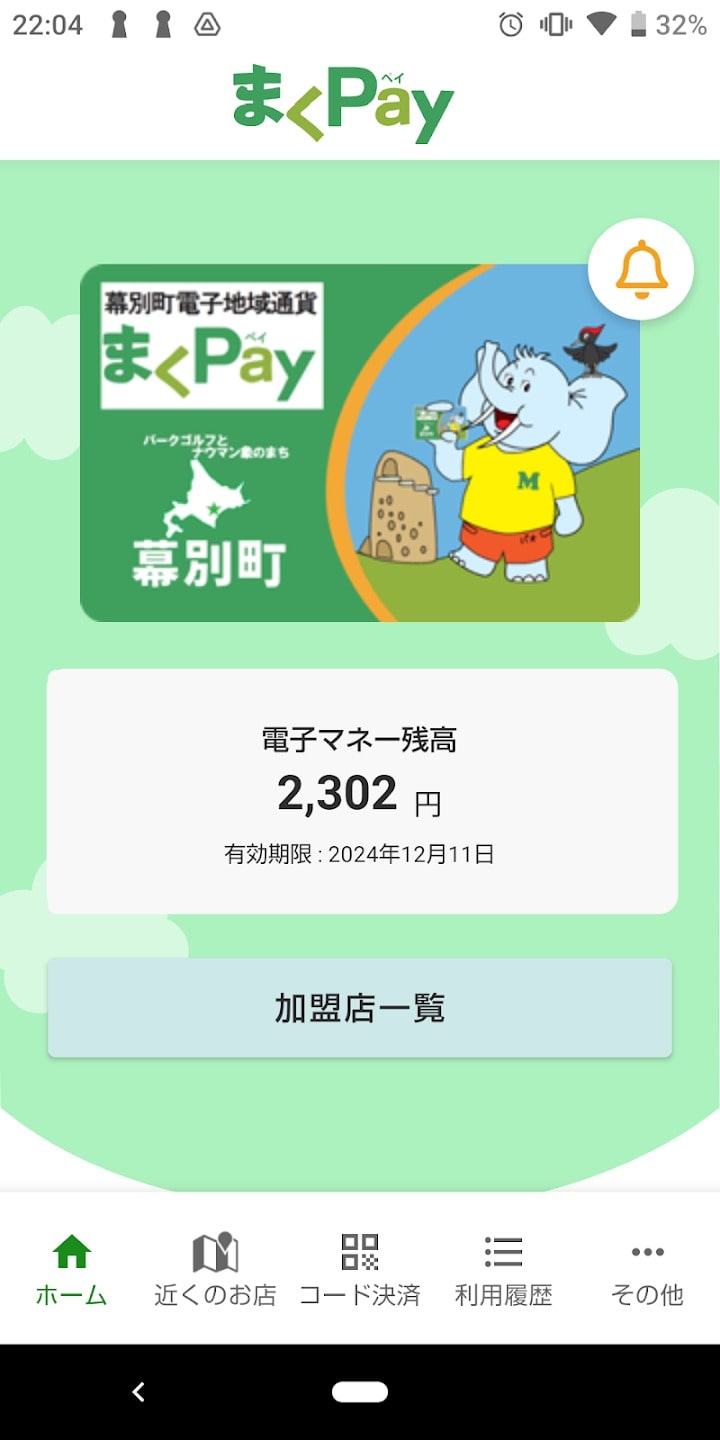This screenshot has height=1440, width=720.
Task: Switch to the ホーム tab
Action: coord(72,1268)
